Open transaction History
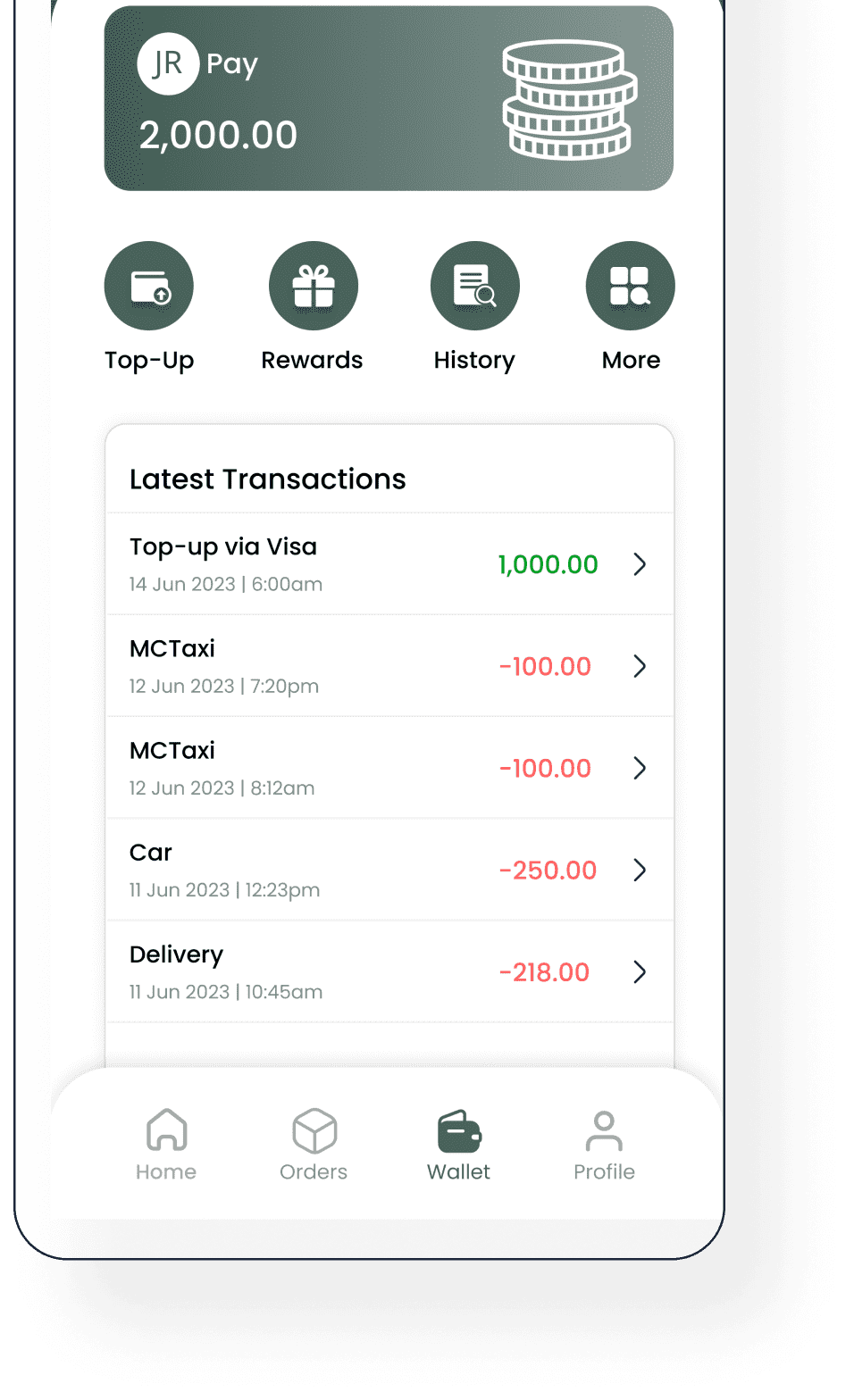Screen dimensions: 854x1400 point(474,286)
